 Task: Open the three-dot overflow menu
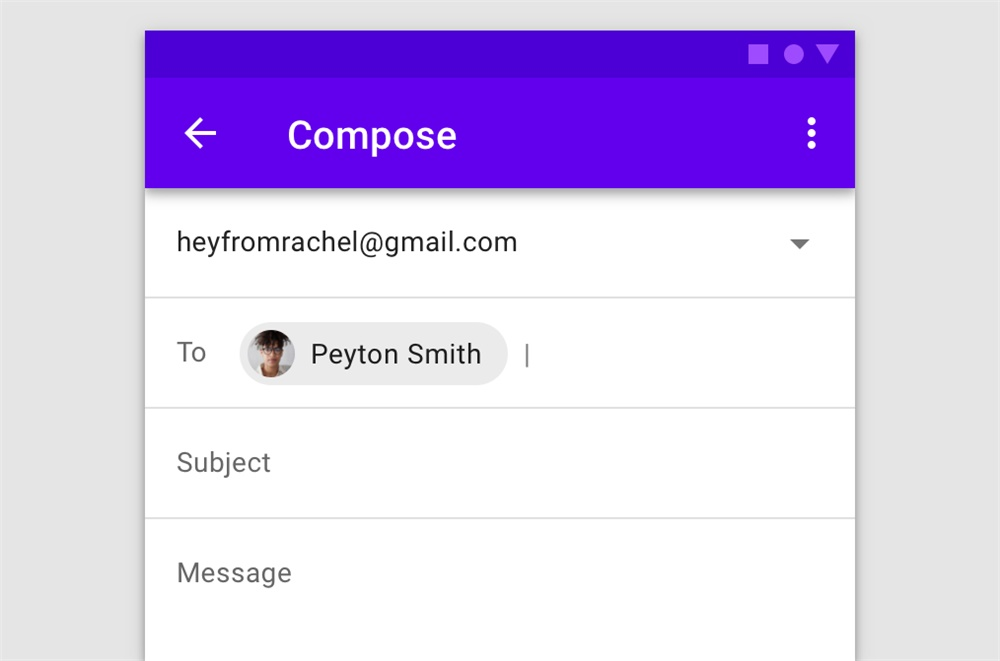[x=811, y=133]
